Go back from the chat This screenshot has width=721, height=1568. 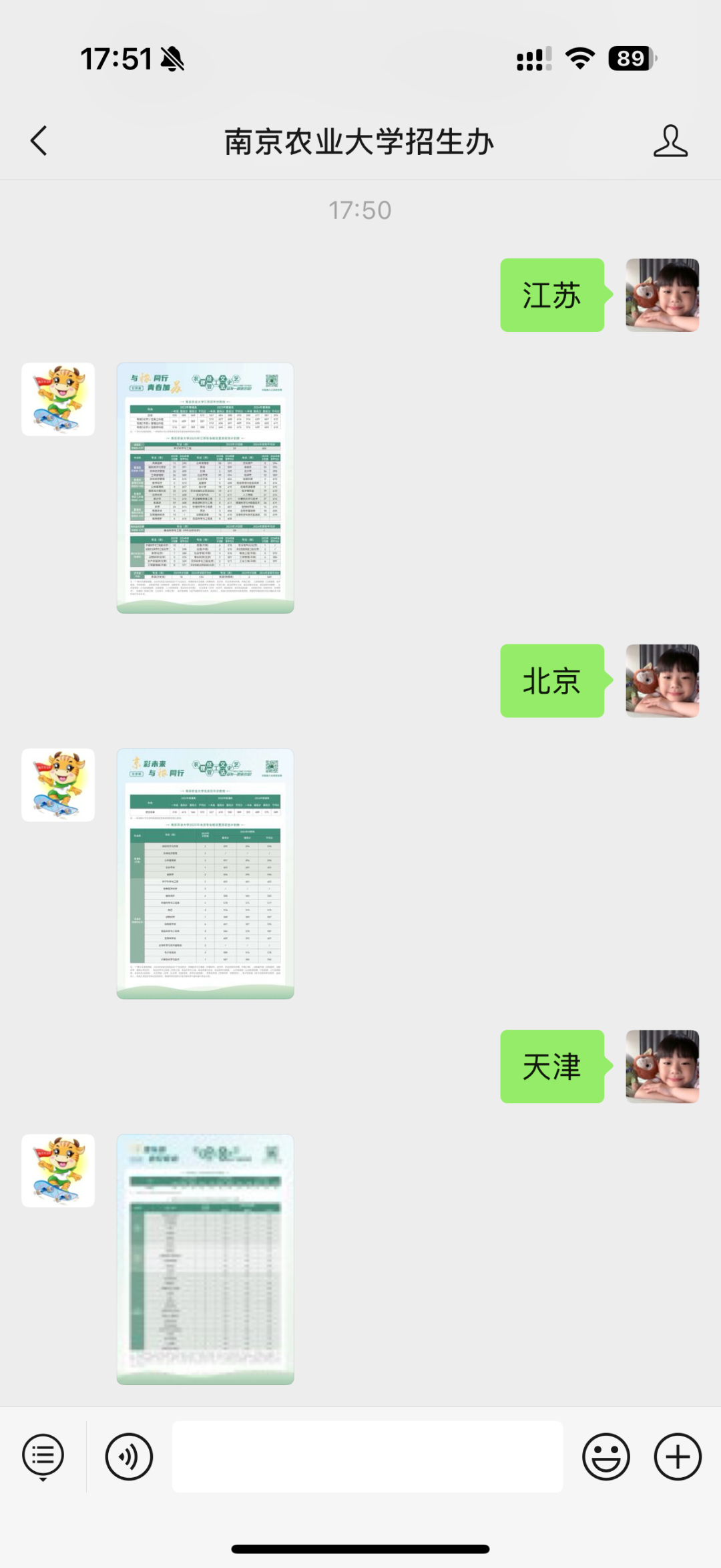[39, 141]
